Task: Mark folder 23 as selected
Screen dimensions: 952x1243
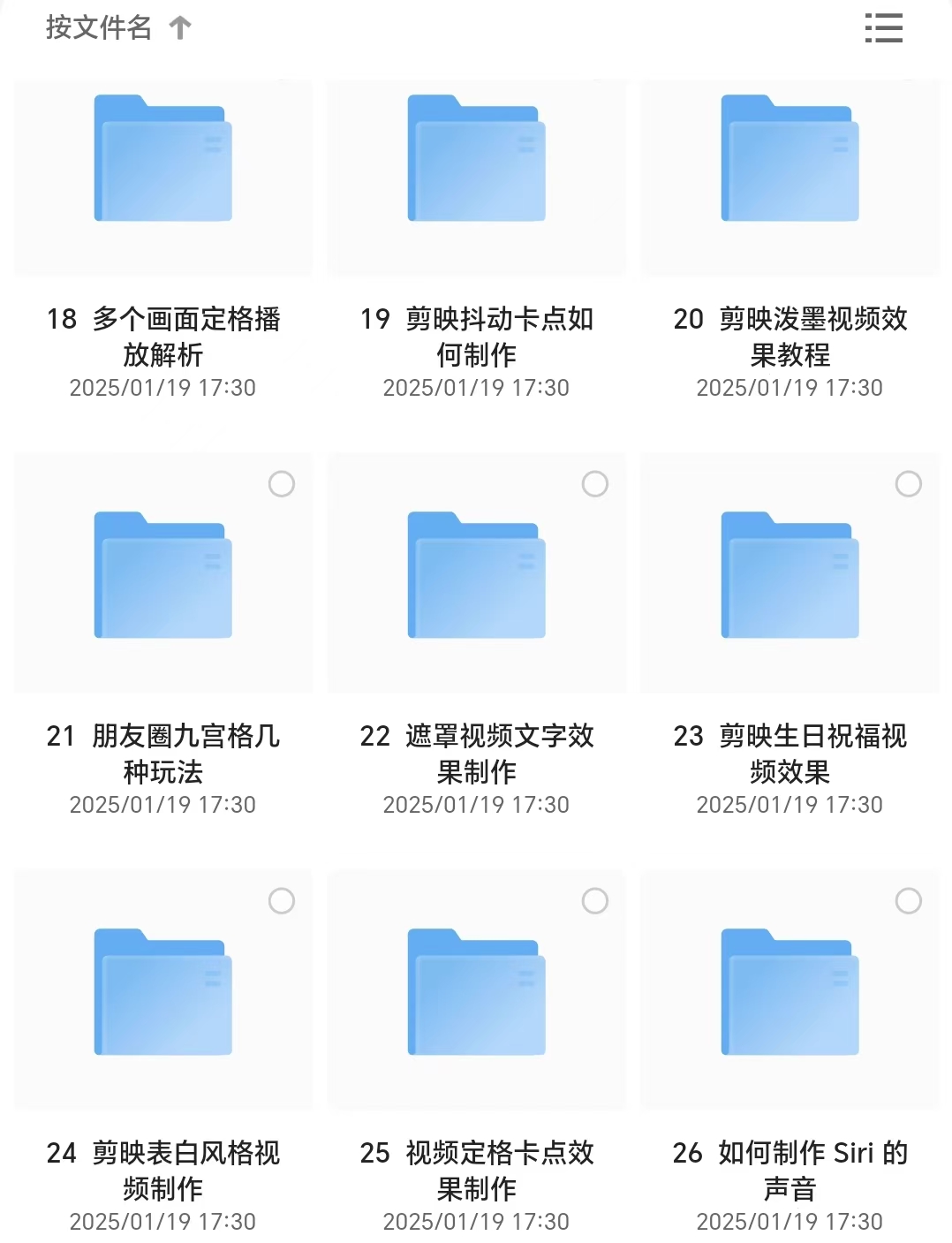Action: tap(909, 484)
